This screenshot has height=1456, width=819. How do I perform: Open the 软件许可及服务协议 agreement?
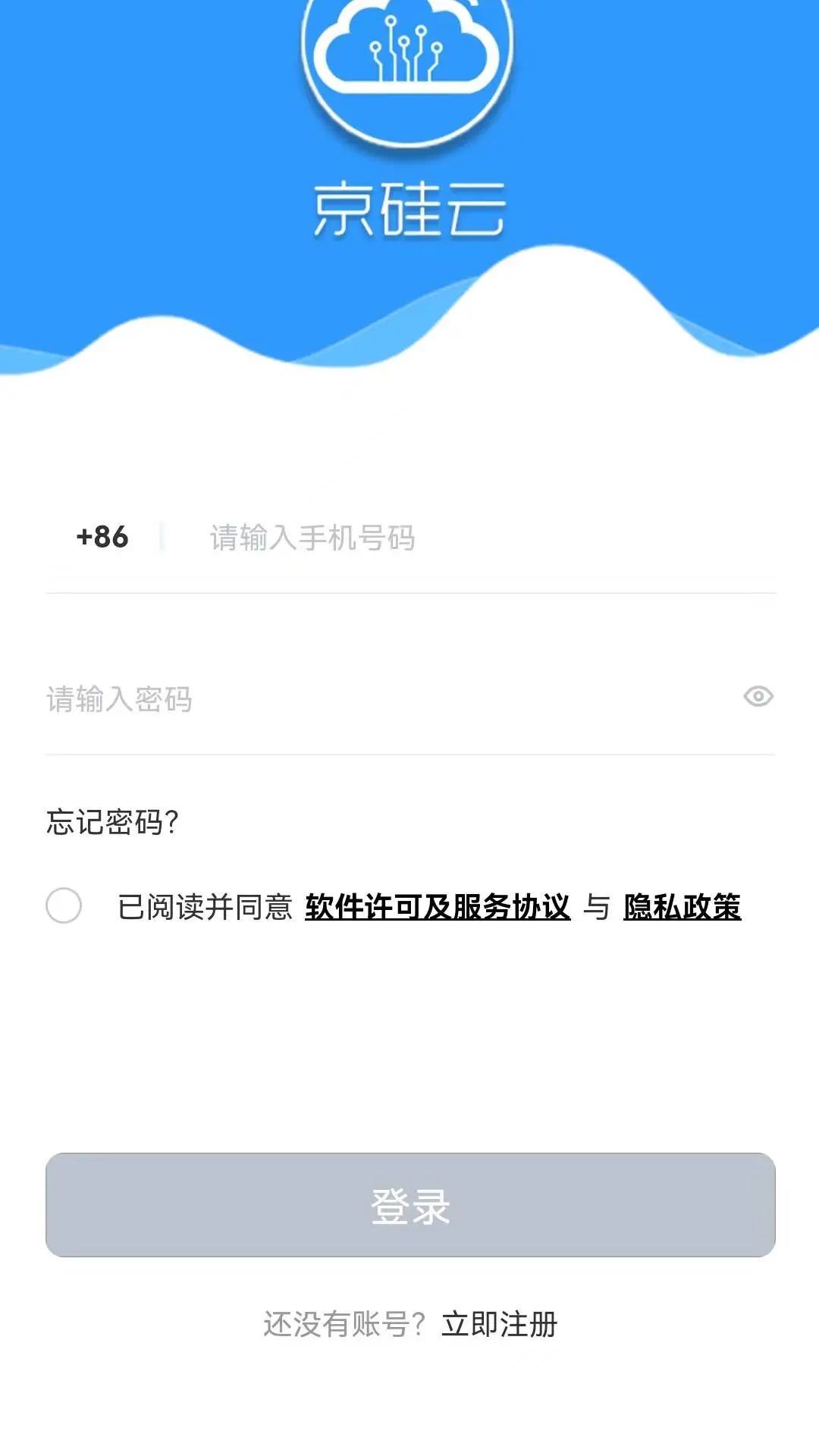438,907
